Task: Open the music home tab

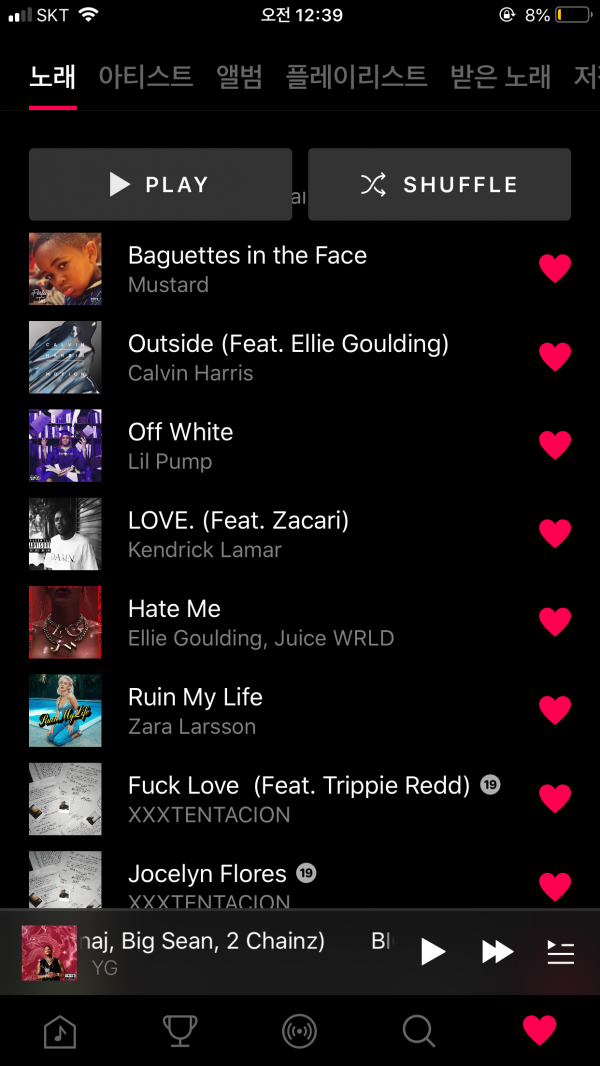Action: (x=60, y=1030)
